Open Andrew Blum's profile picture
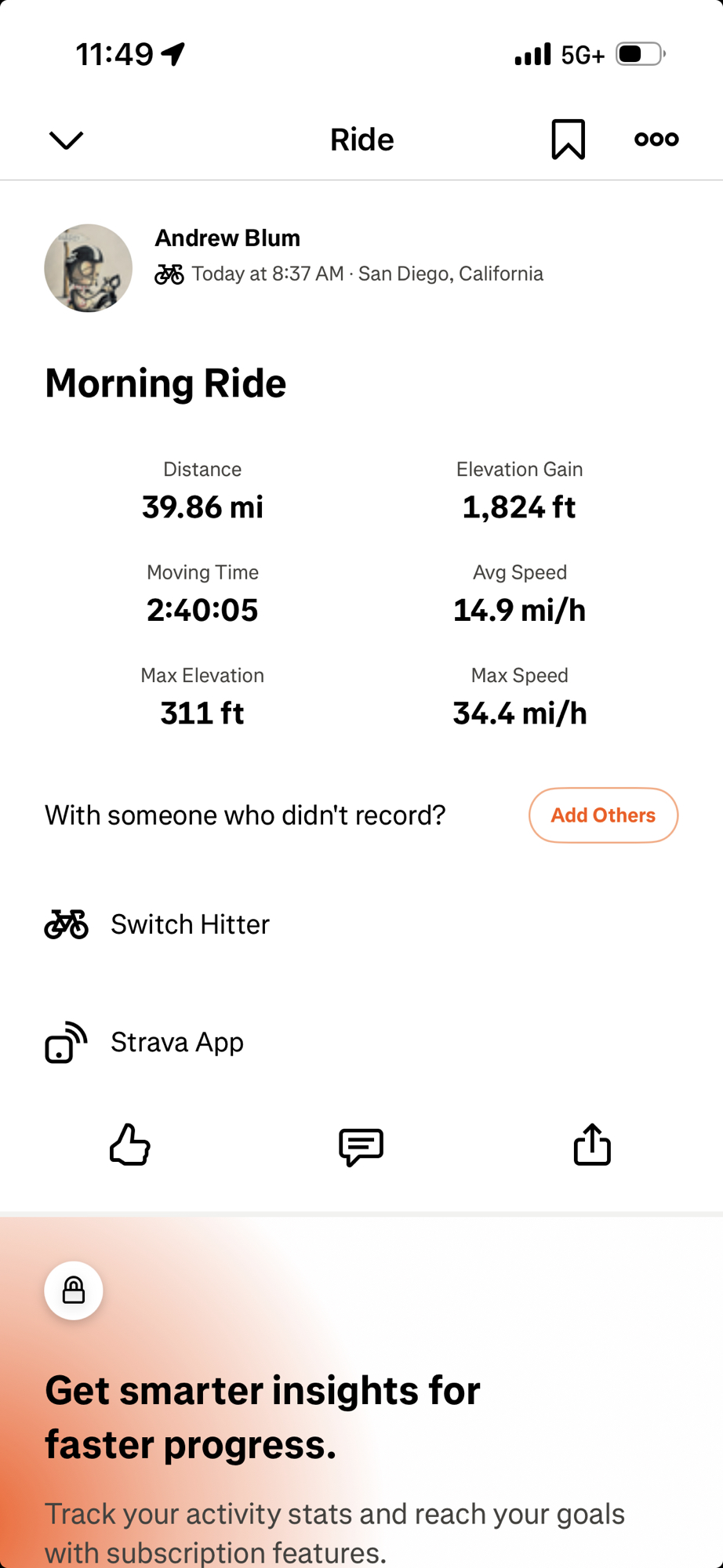Image resolution: width=723 pixels, height=1568 pixels. tap(89, 268)
